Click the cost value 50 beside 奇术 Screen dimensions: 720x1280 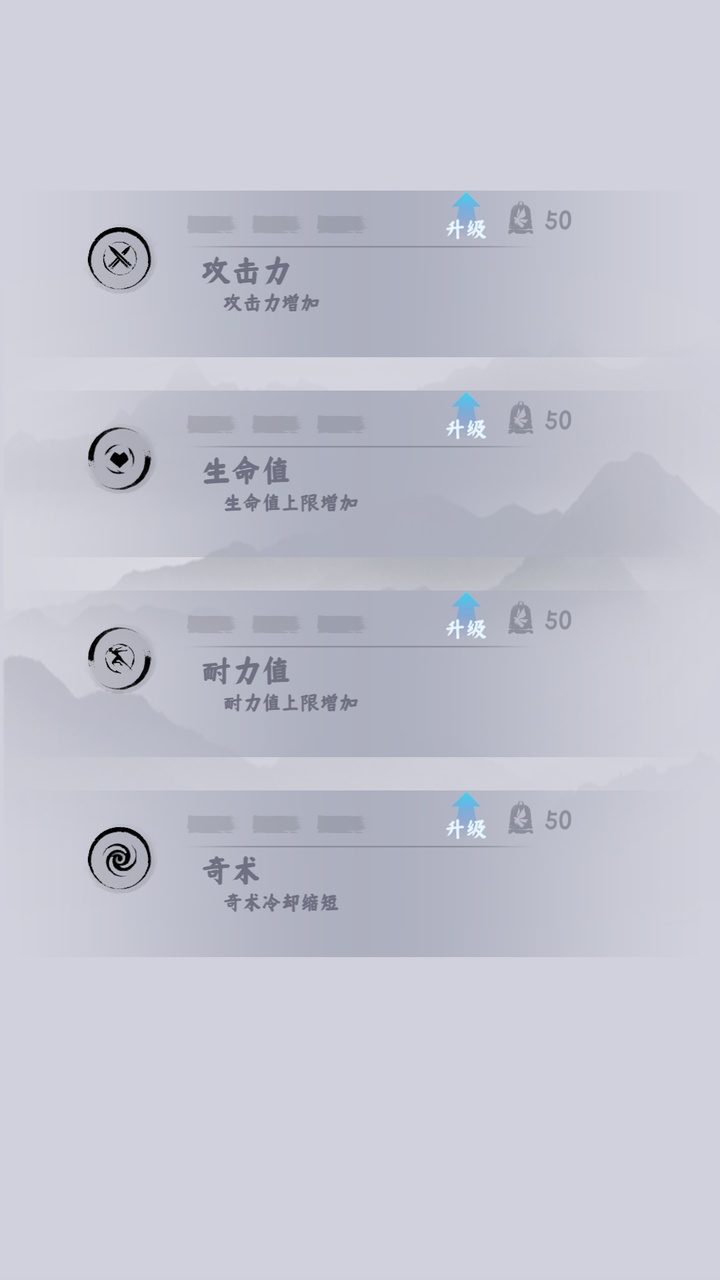tap(560, 821)
